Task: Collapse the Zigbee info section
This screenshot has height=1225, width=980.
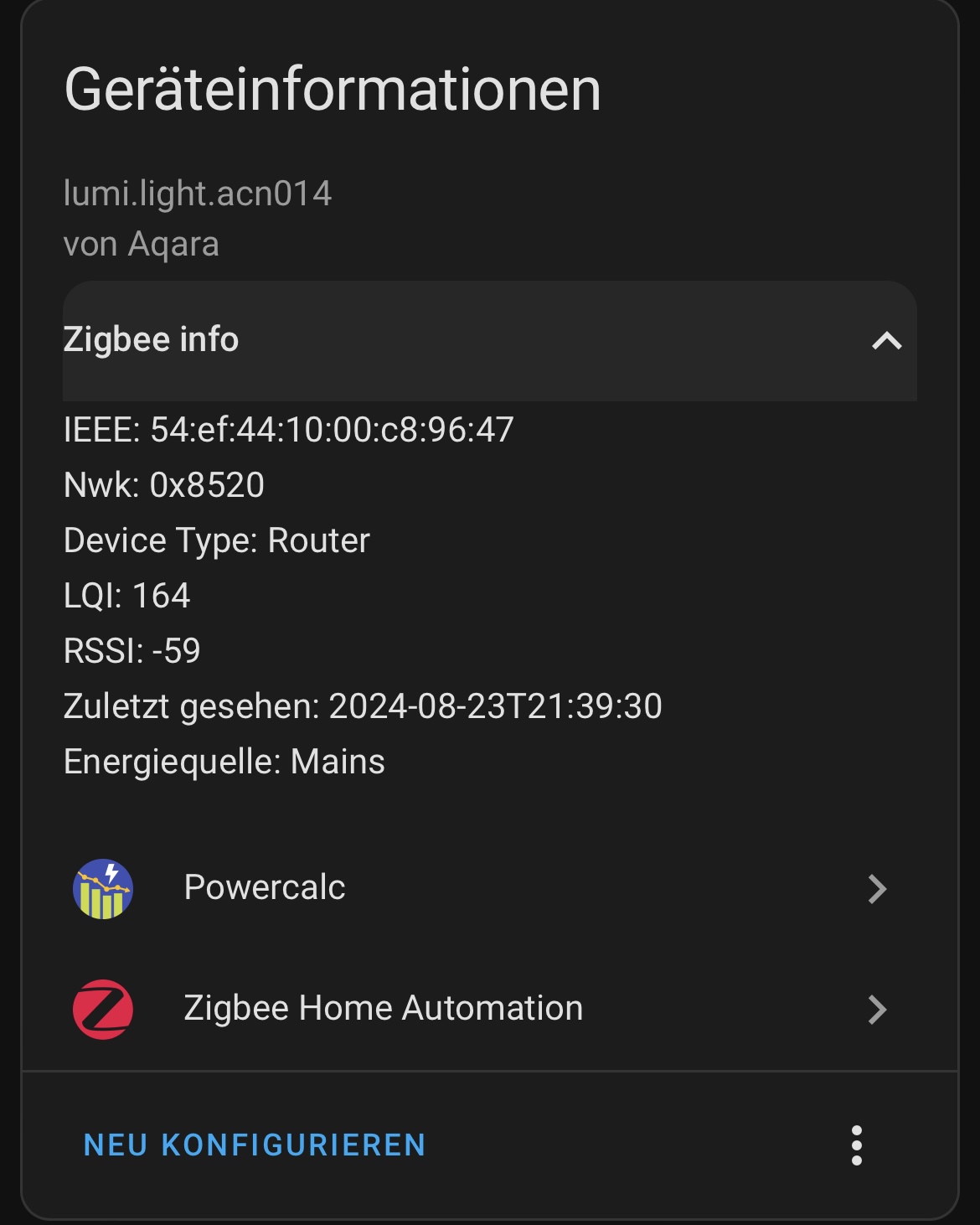Action: [x=886, y=341]
